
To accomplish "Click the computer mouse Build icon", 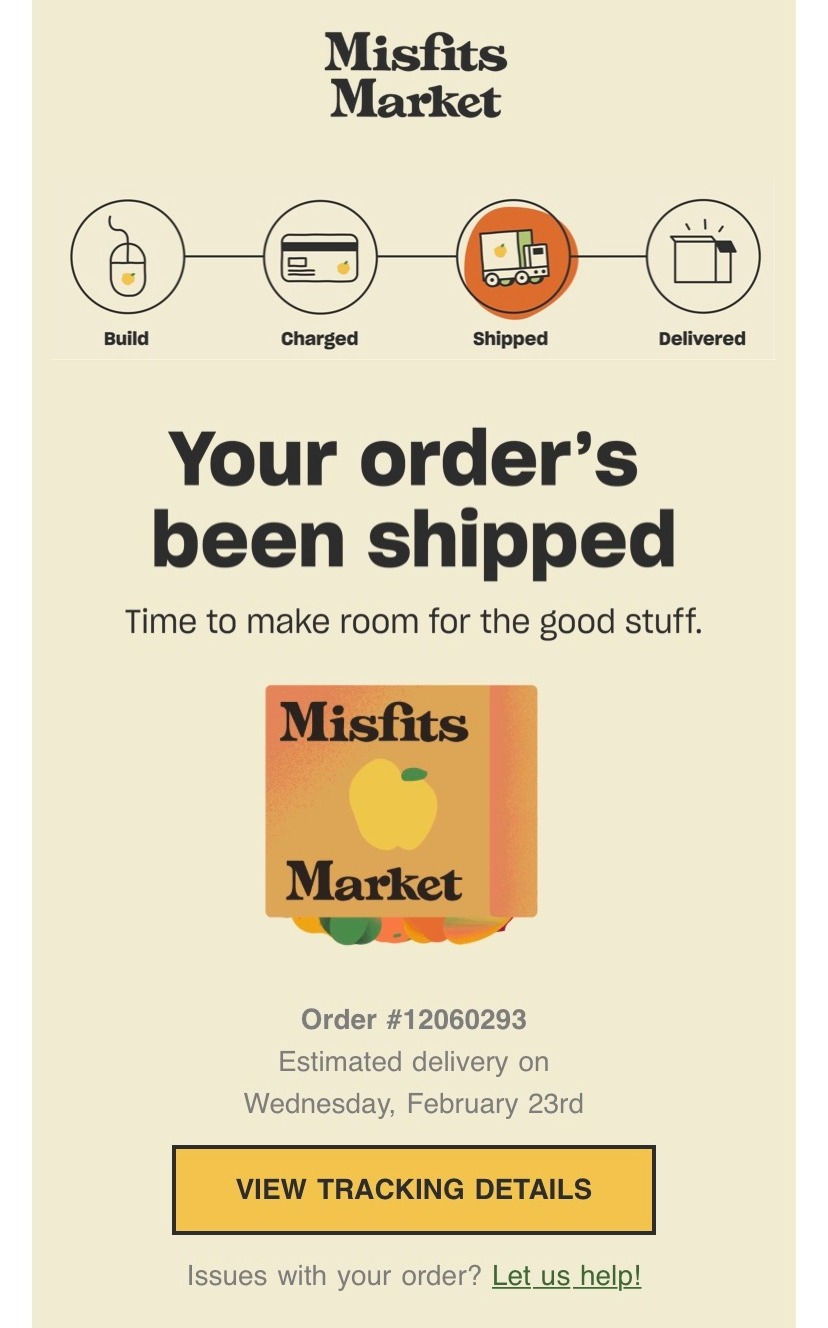I will (x=126, y=257).
